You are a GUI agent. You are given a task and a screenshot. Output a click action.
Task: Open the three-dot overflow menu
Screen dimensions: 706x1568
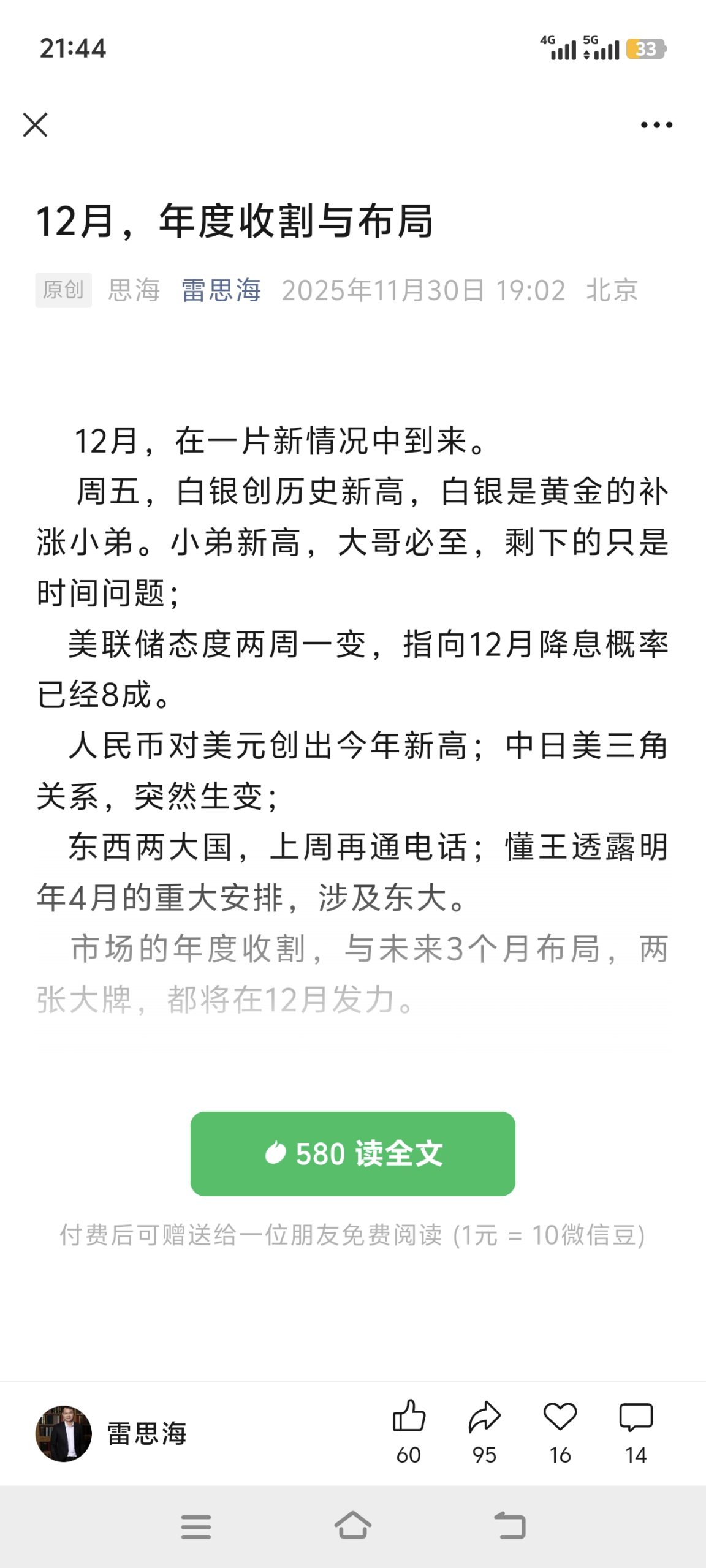[x=656, y=125]
